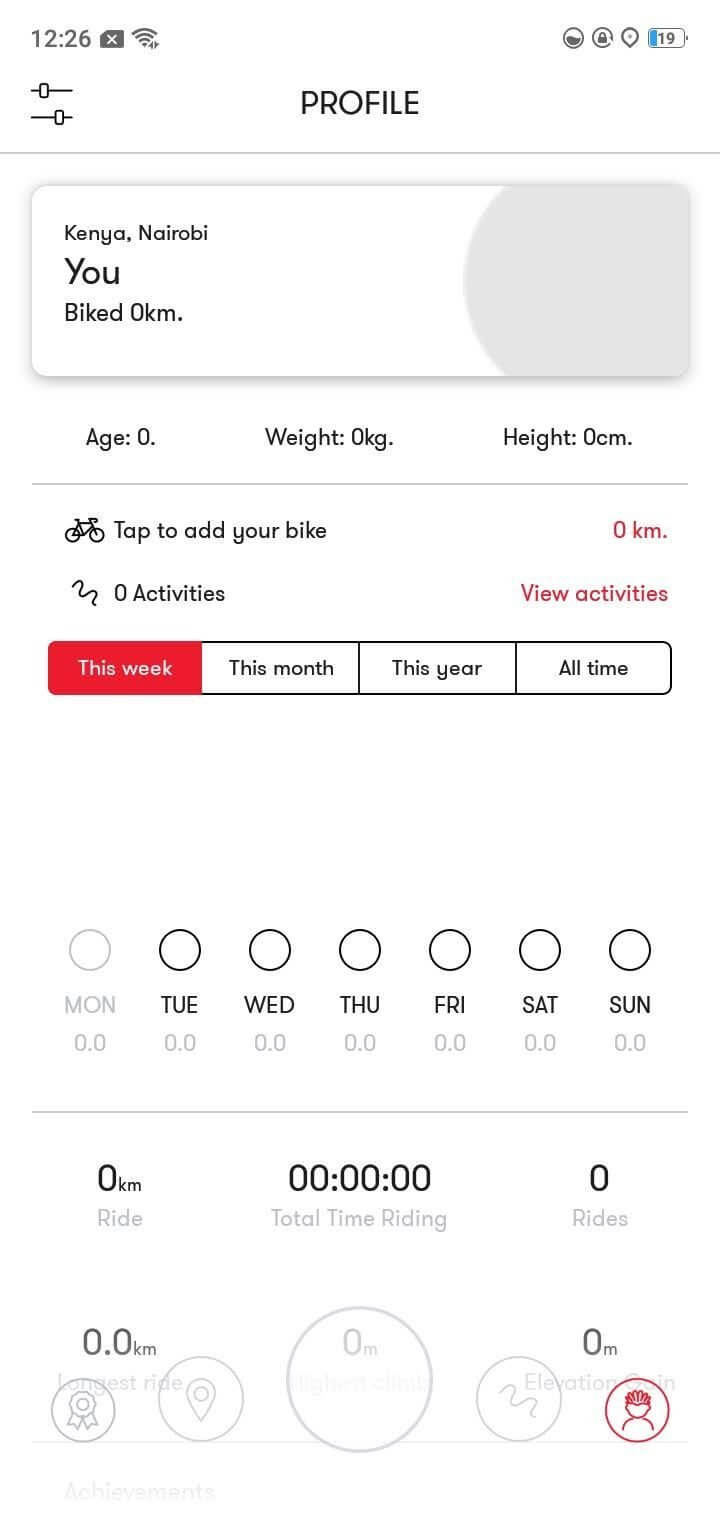Toggle the SUN day circle
The image size is (720, 1520).
(x=629, y=949)
